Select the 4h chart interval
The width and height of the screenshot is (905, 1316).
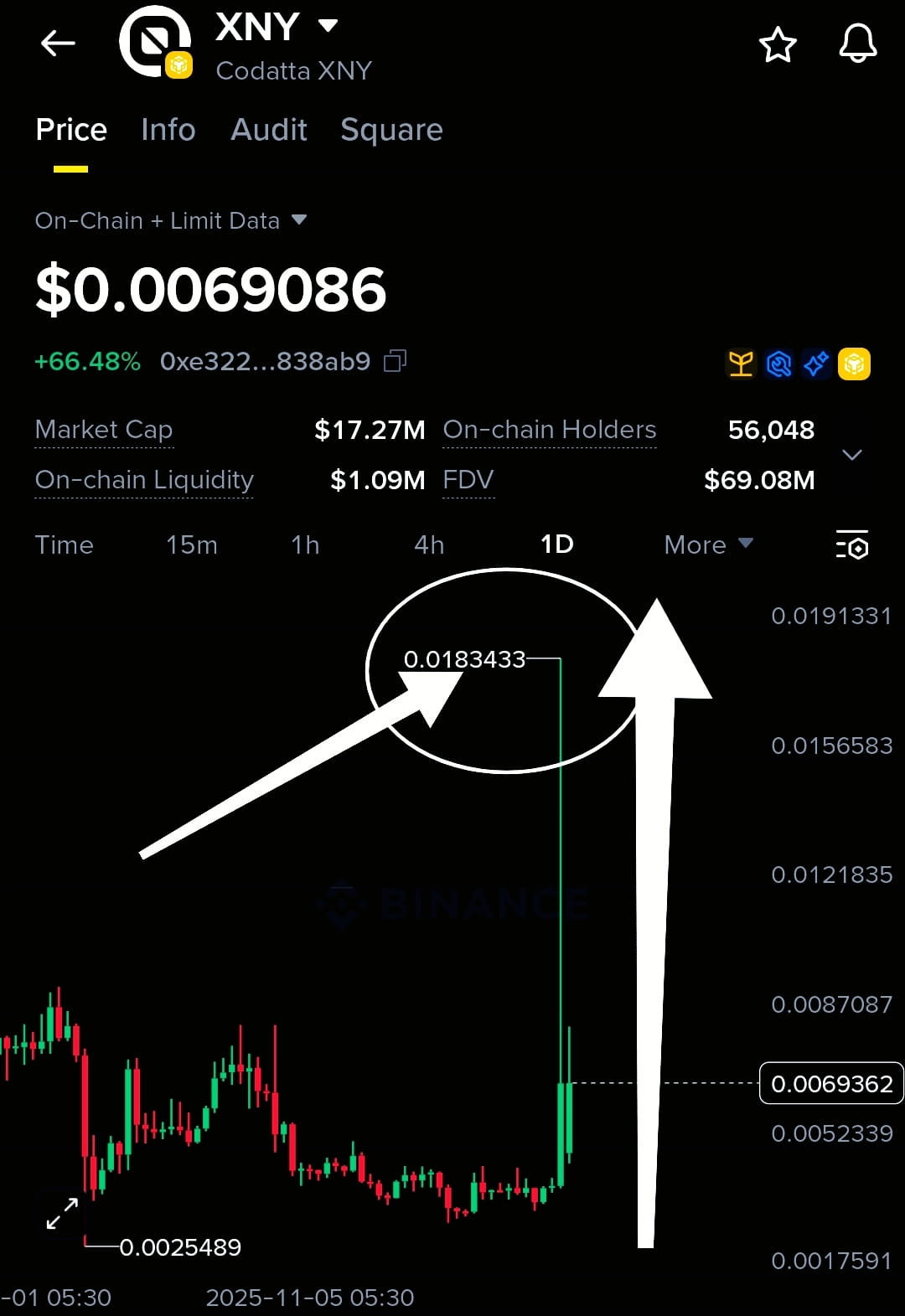429,544
